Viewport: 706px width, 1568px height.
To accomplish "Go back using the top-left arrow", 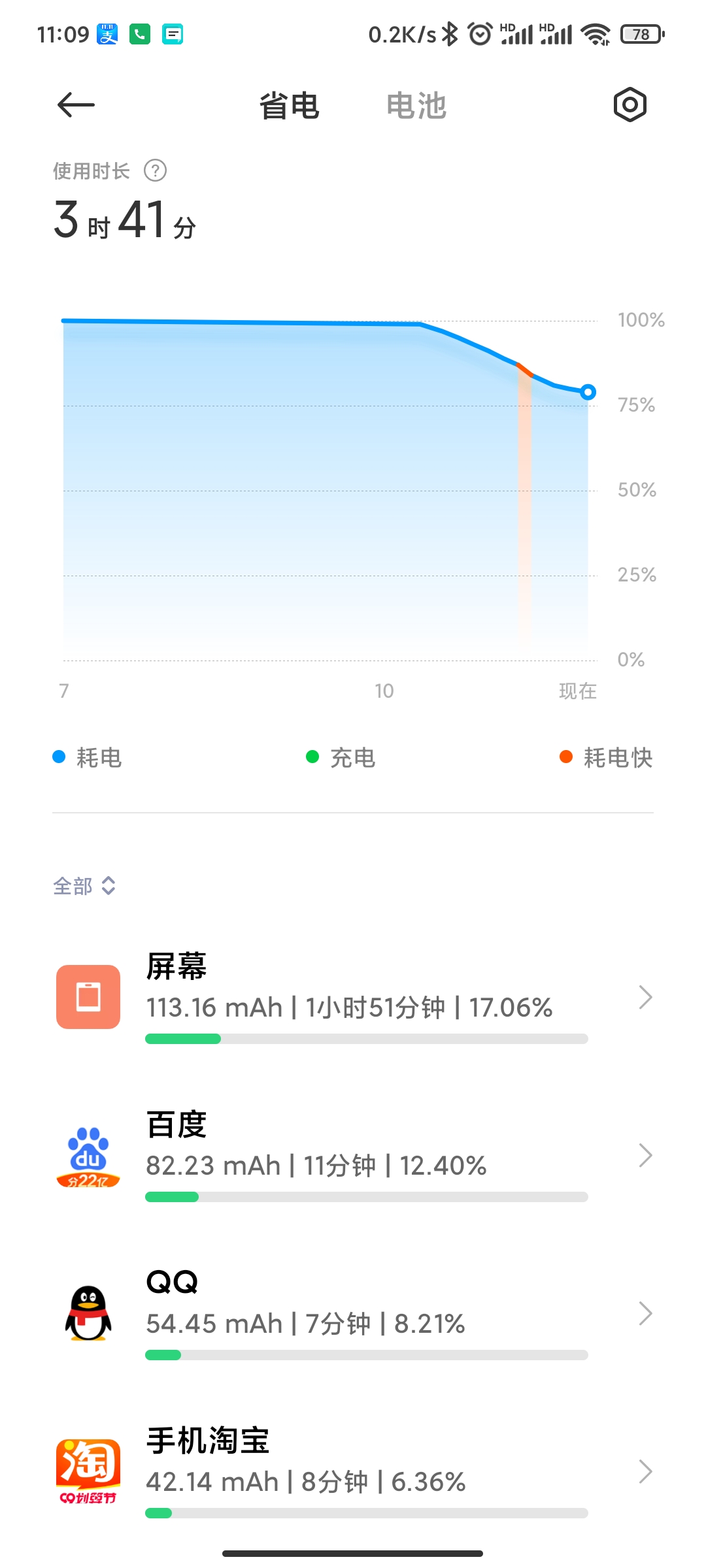I will [76, 105].
